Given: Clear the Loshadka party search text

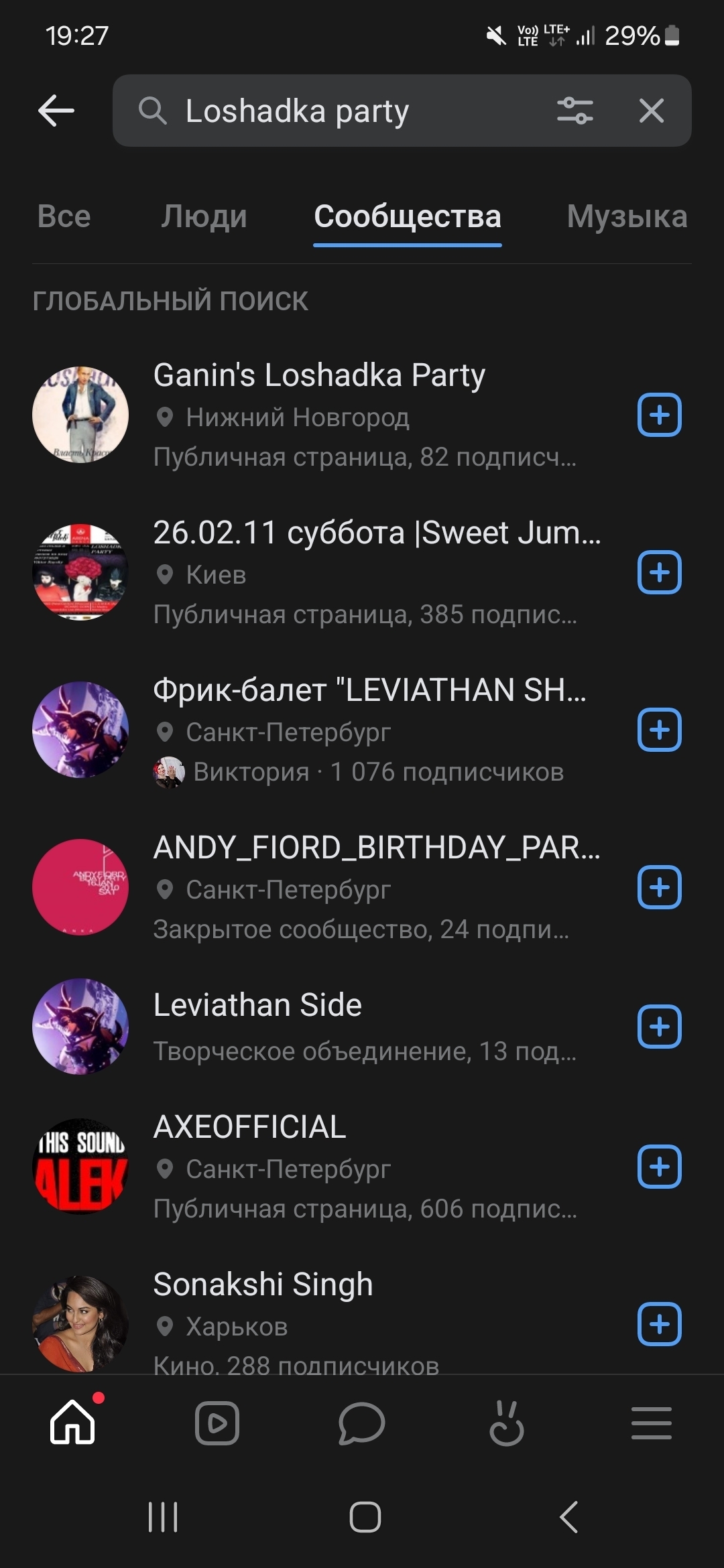Looking at the screenshot, I should tap(651, 111).
